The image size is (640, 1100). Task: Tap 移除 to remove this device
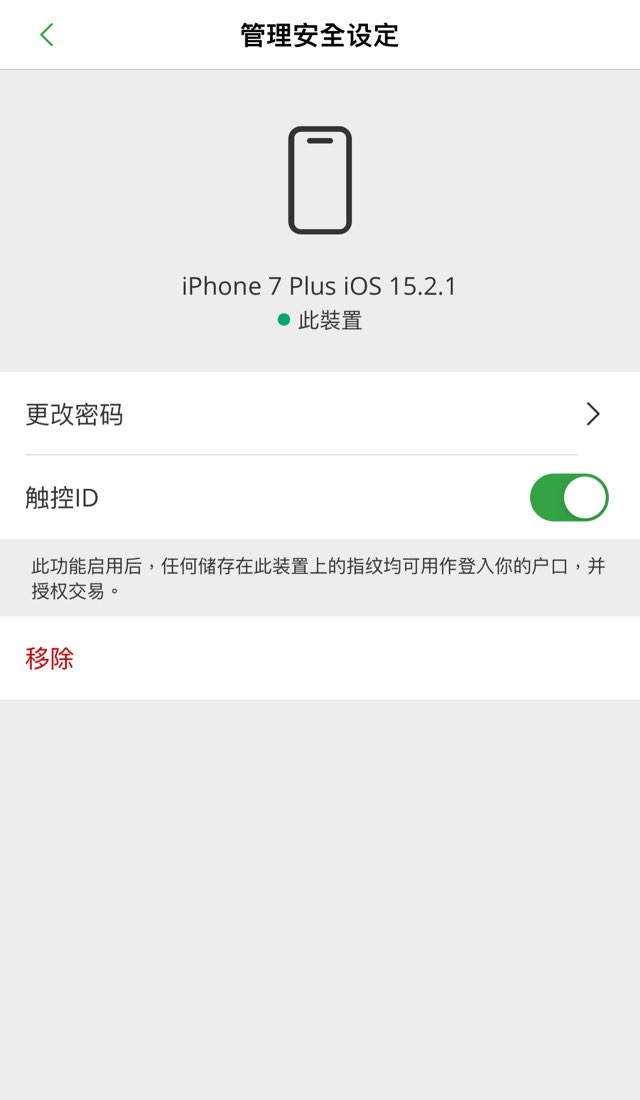coord(50,658)
